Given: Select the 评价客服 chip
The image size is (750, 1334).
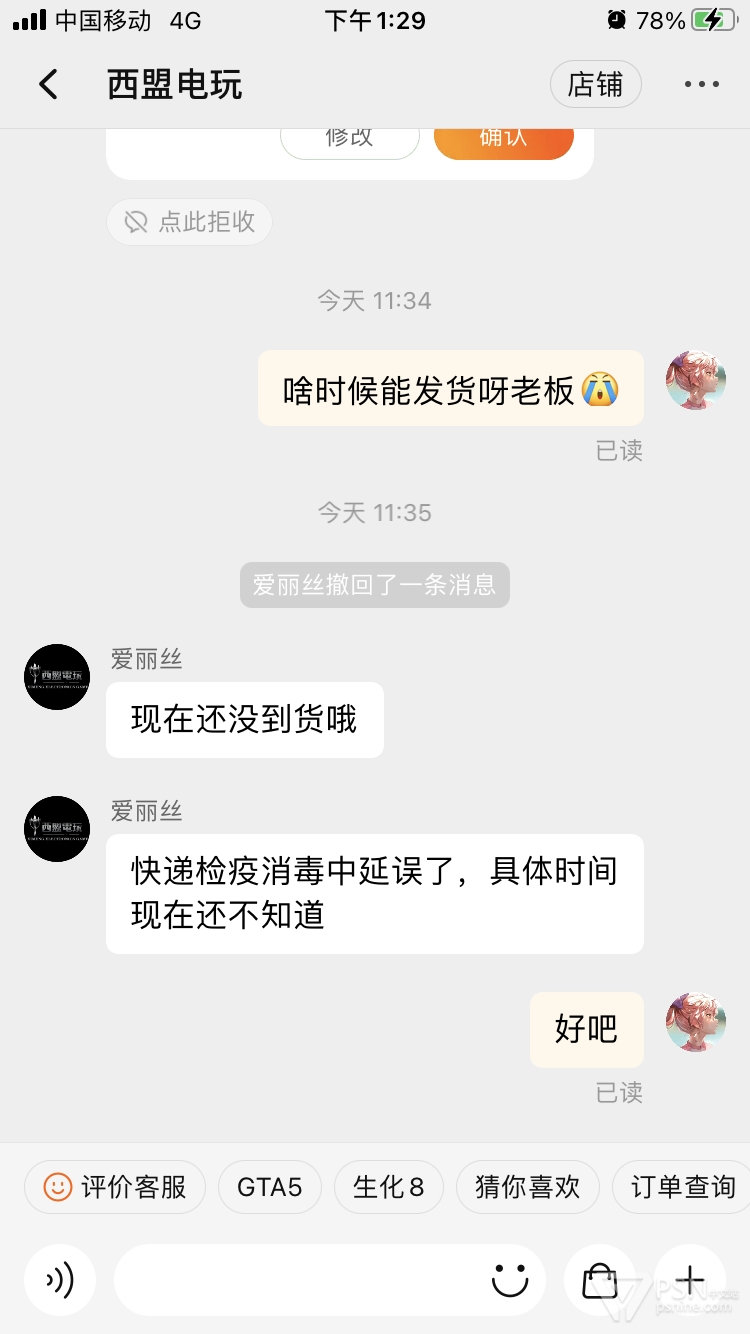Looking at the screenshot, I should pyautogui.click(x=115, y=1187).
